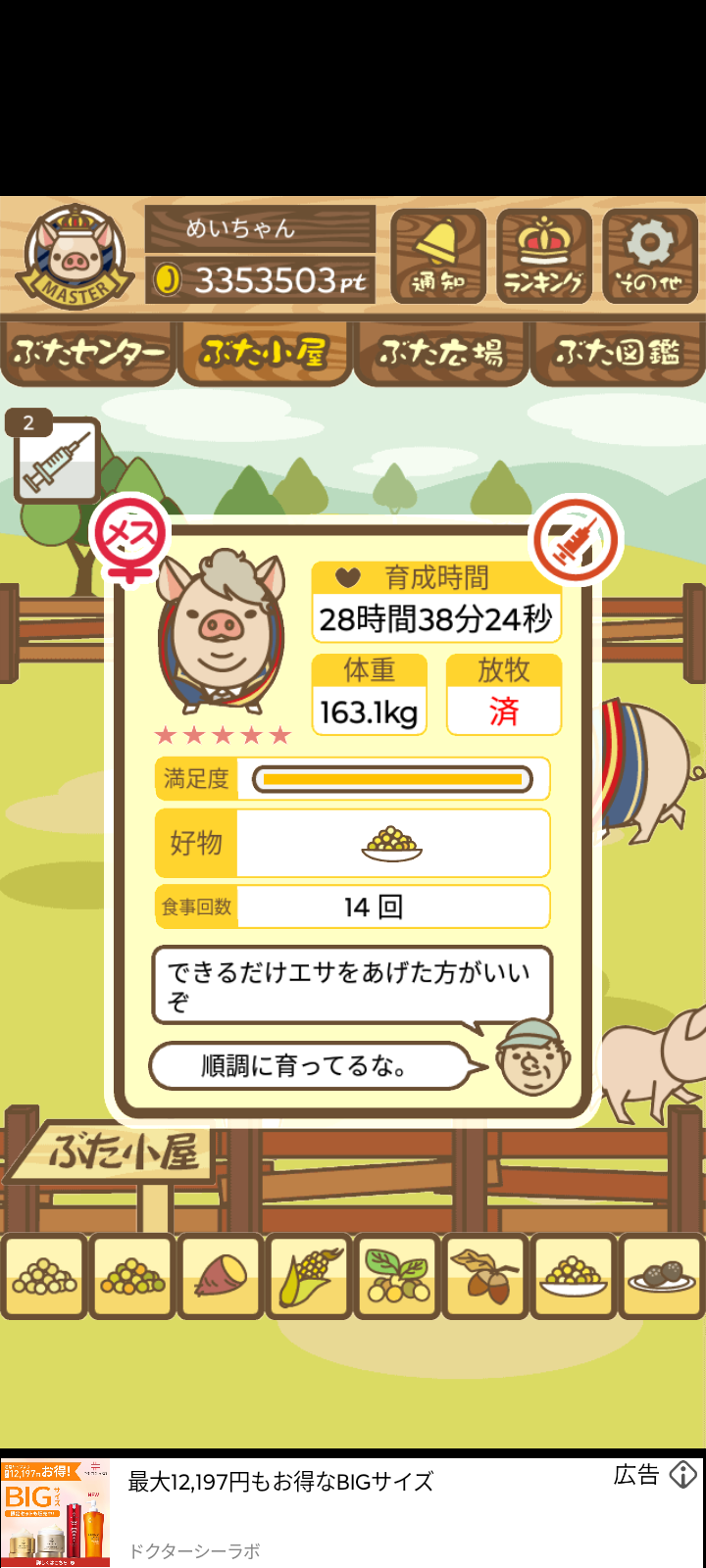This screenshot has width=706, height=1568.
Task: Feed the yellow beans on a plate
Action: (574, 1277)
